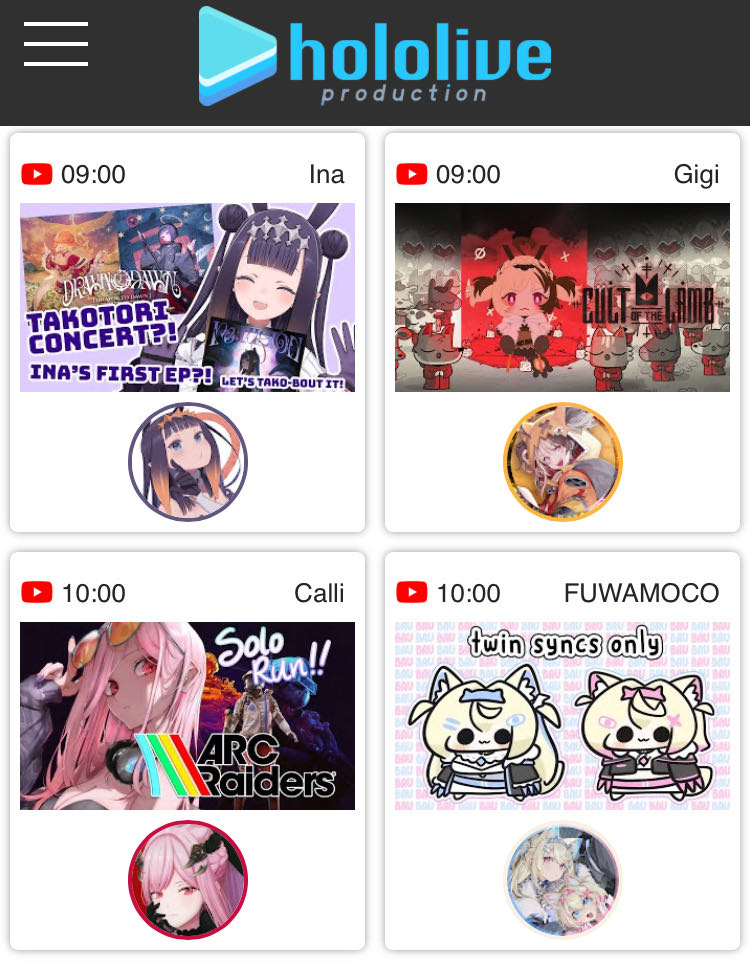Open Gigi's 09:00 Cult of the Lamb stream
This screenshot has width=750, height=962.
point(562,297)
